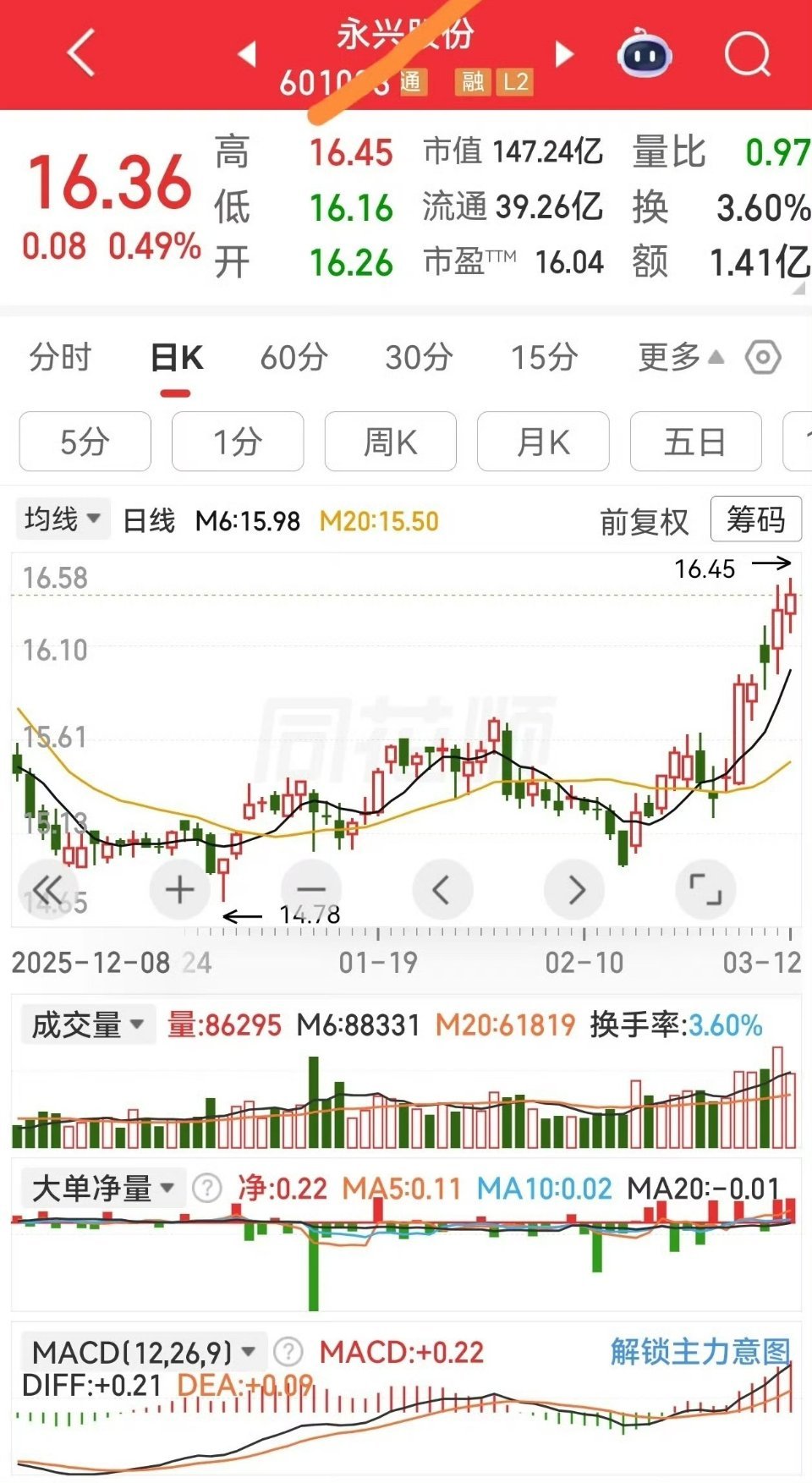Switch to the next stock arrow
Viewport: 812px width, 1483px height.
[564, 54]
